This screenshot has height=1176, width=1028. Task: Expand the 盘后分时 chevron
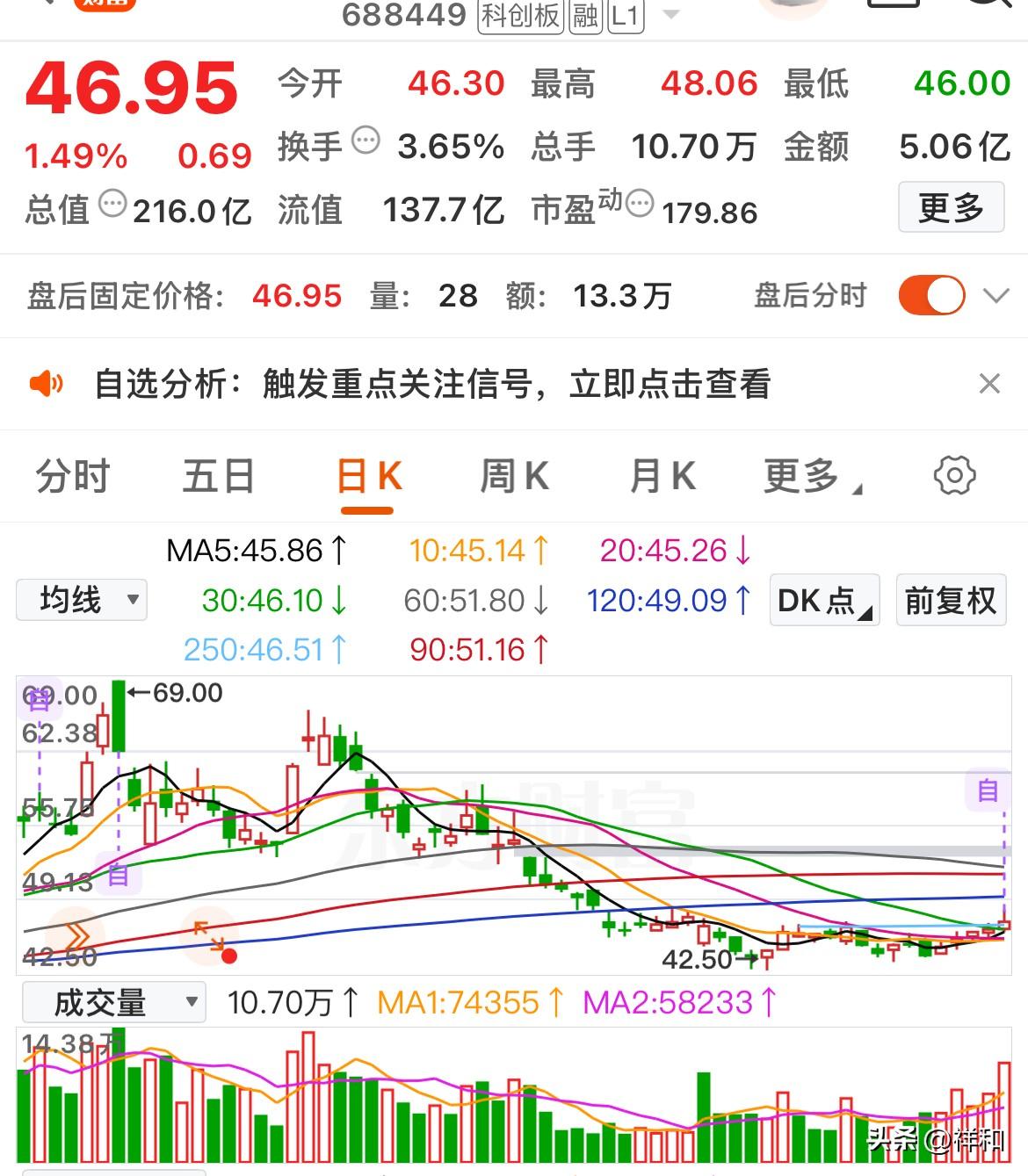click(x=996, y=296)
